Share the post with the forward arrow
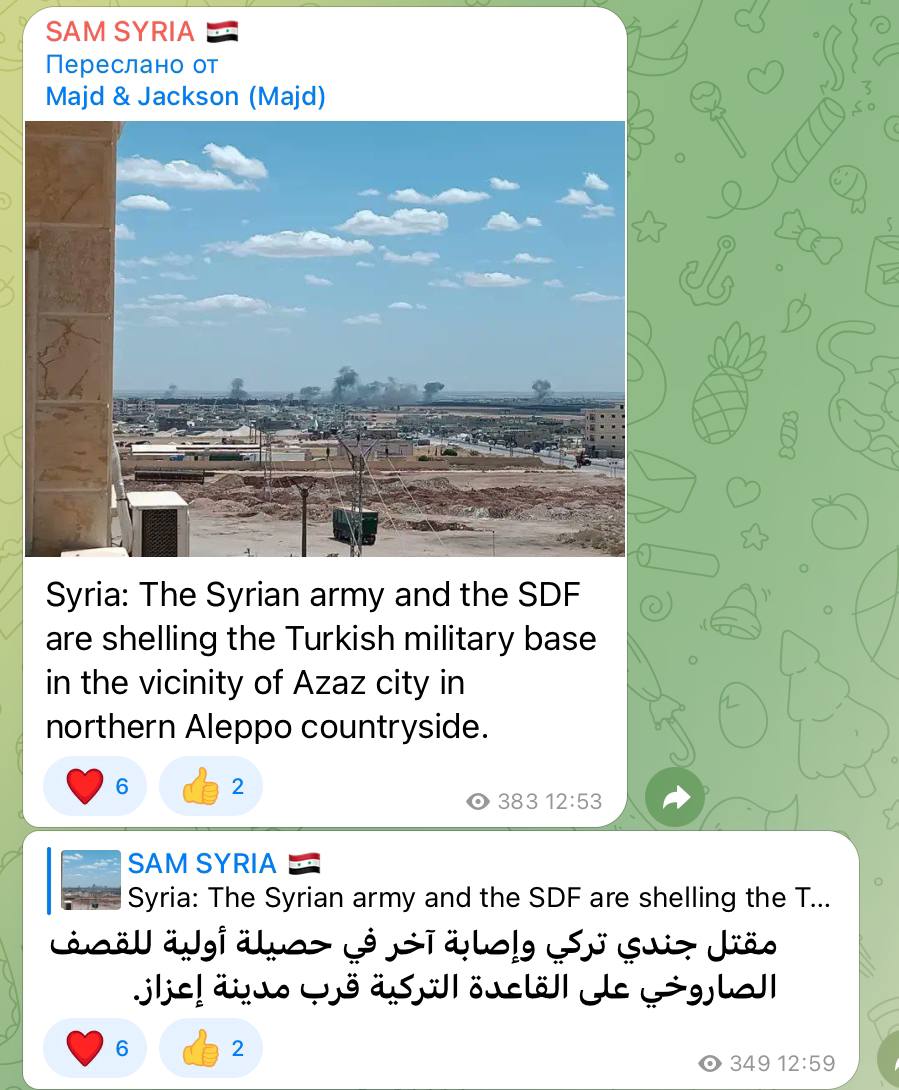Viewport: 899px width, 1090px height. (676, 797)
